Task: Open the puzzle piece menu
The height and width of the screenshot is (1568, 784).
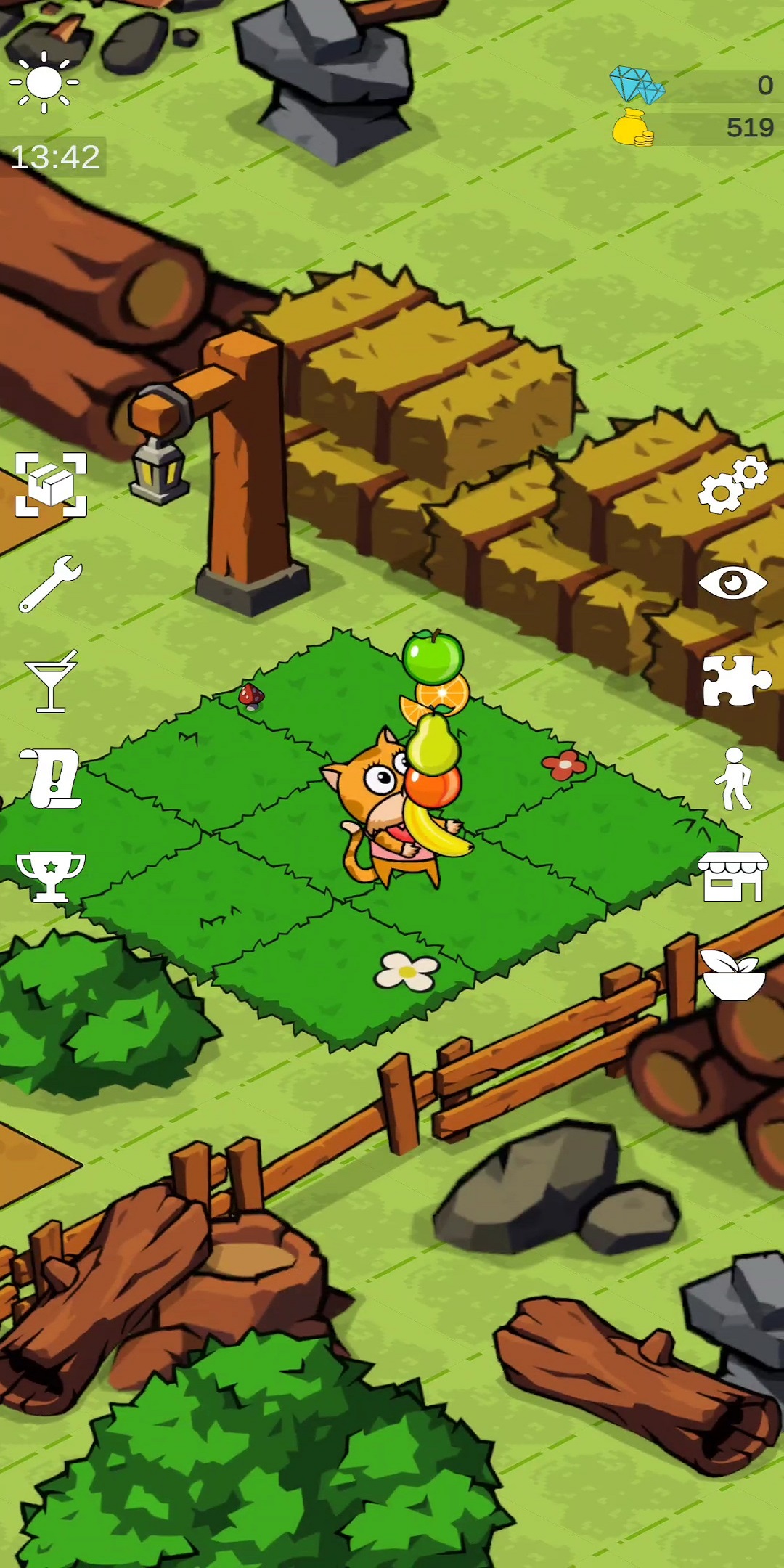Action: click(x=734, y=681)
